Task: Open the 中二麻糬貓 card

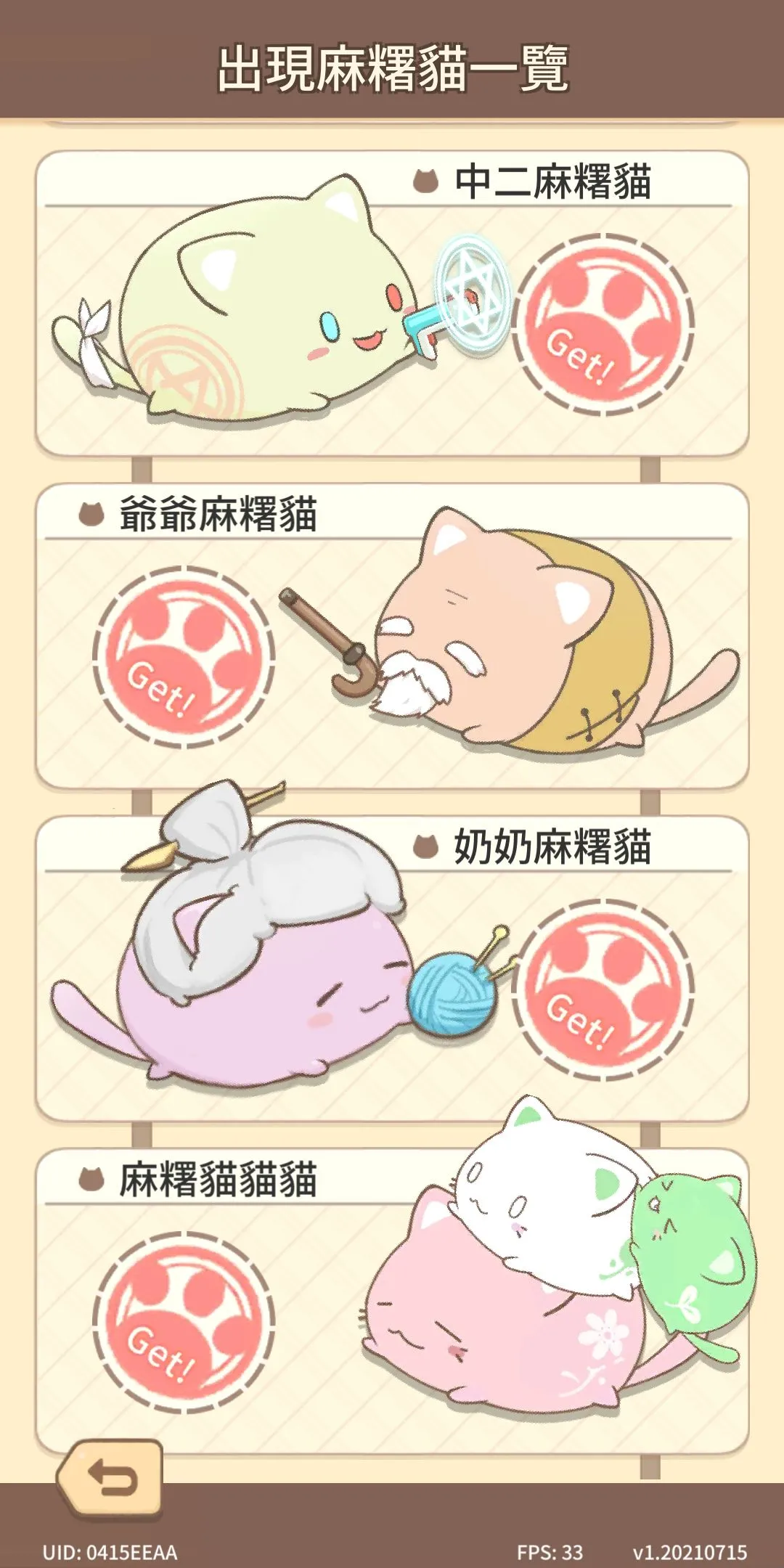Action: point(392,305)
